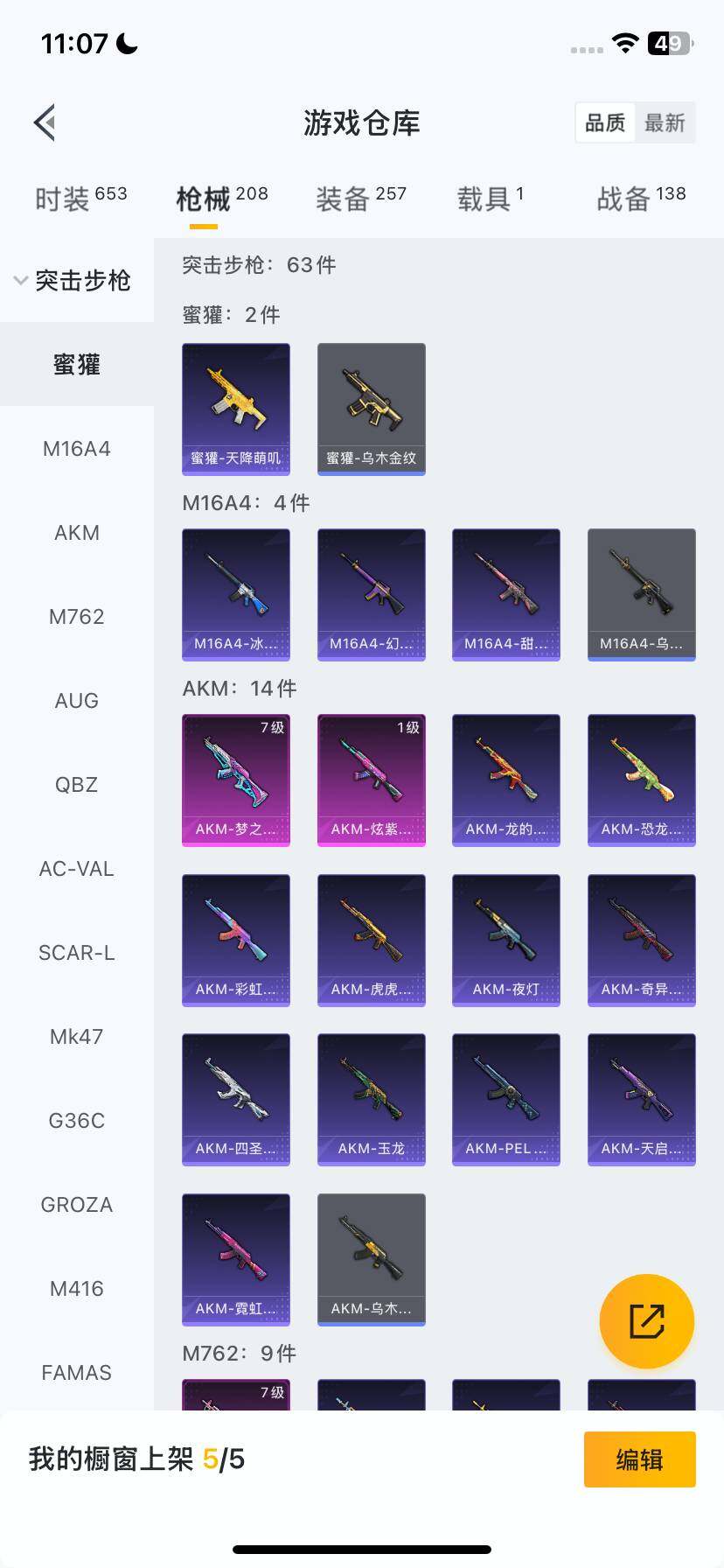Select M762 in the weapon list
Image resolution: width=724 pixels, height=1568 pixels.
click(x=77, y=617)
